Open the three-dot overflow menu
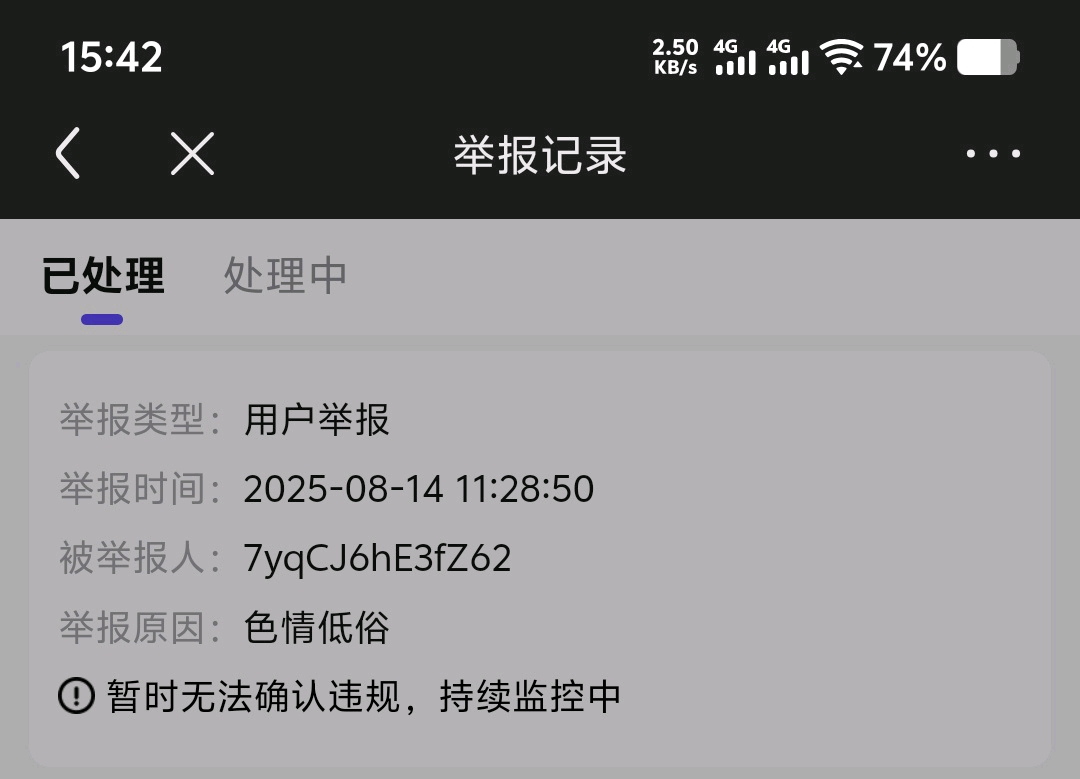The width and height of the screenshot is (1080, 779). coord(993,155)
